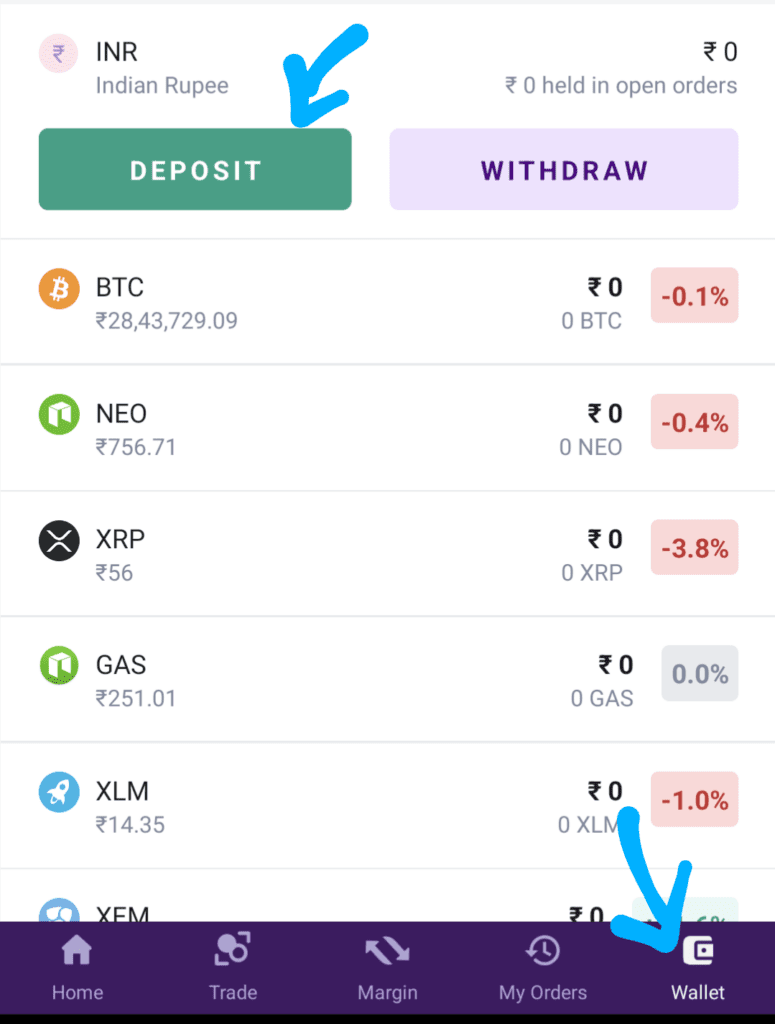The width and height of the screenshot is (775, 1024).
Task: Tap the NEO coin icon
Action: pyautogui.click(x=59, y=414)
